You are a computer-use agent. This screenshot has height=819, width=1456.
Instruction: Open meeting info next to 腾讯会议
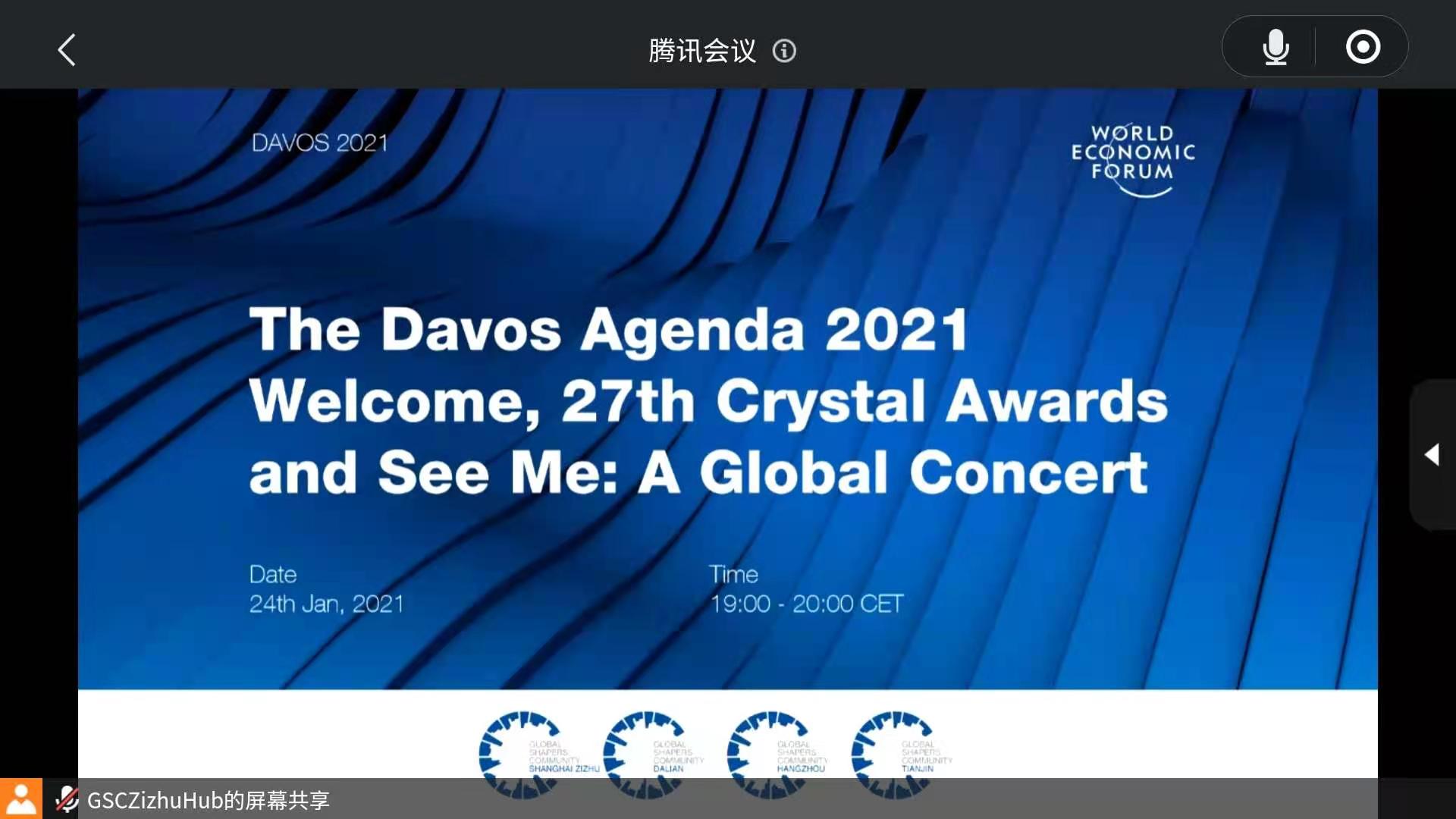click(784, 51)
